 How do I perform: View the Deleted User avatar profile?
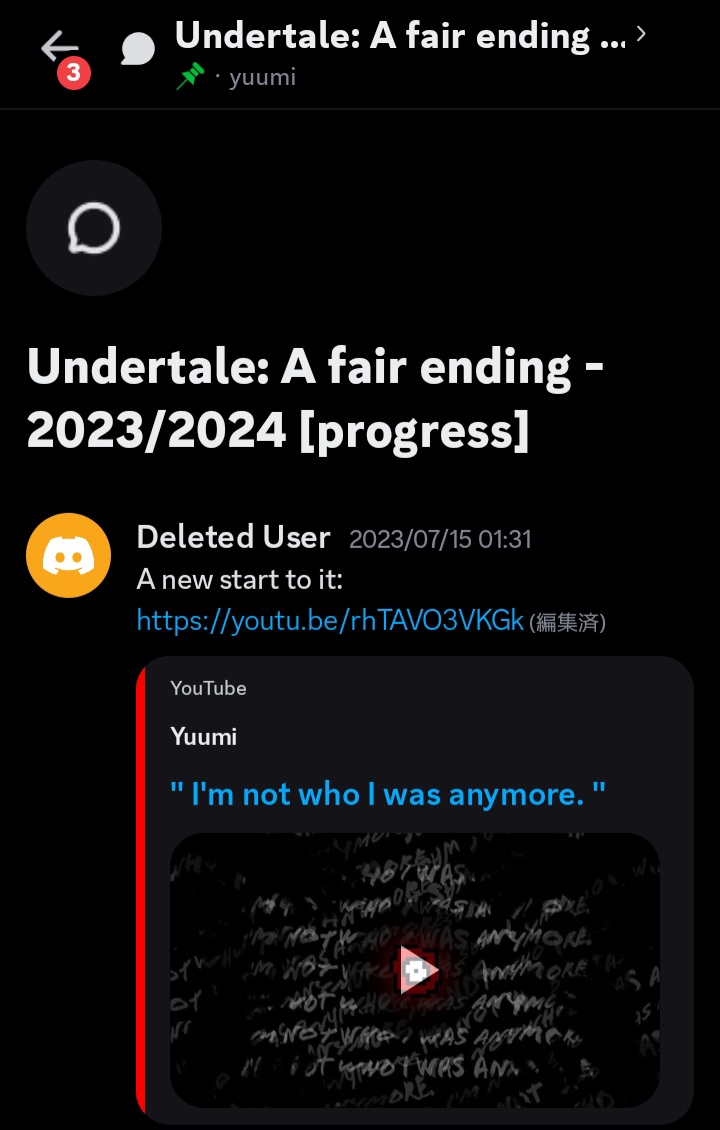(x=68, y=556)
